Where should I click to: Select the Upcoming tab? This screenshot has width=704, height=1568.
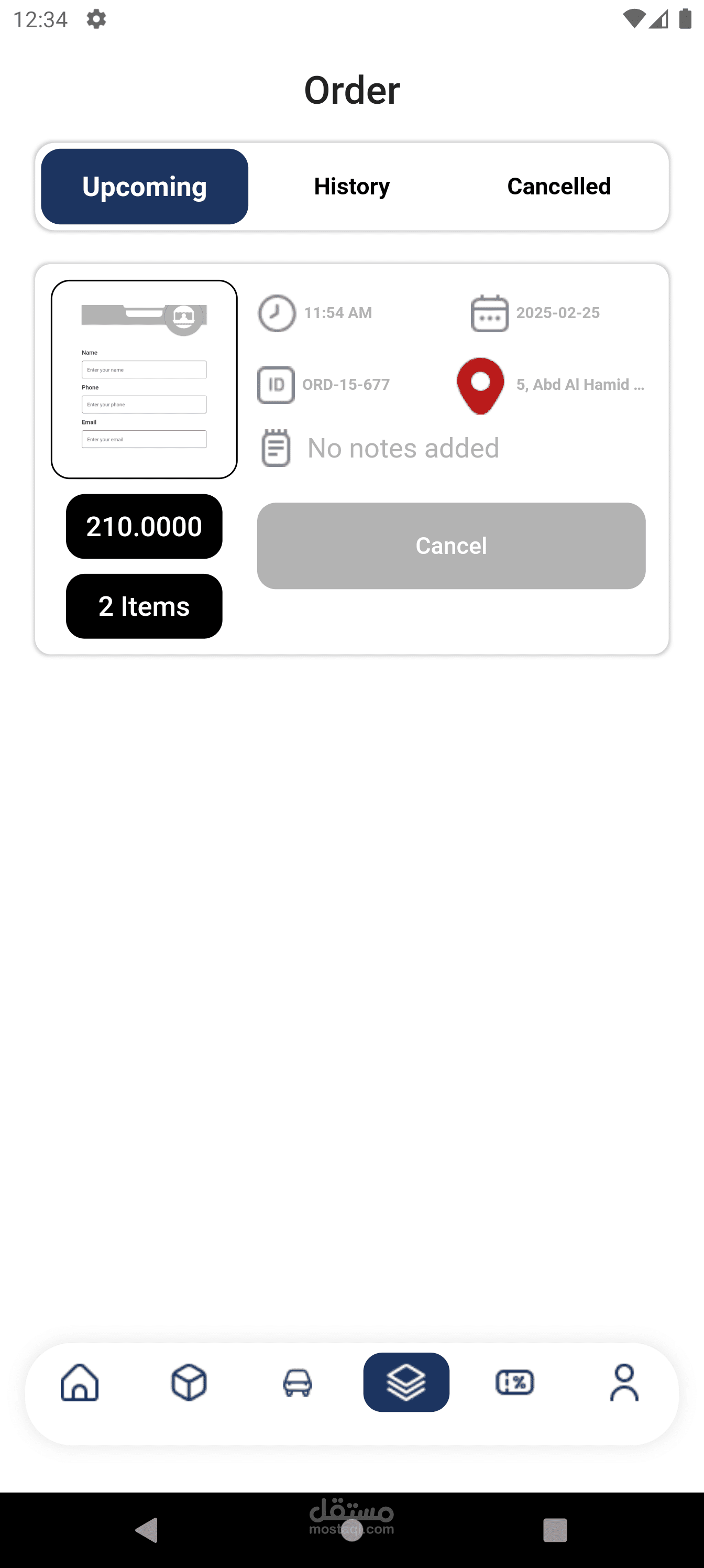pos(145,186)
